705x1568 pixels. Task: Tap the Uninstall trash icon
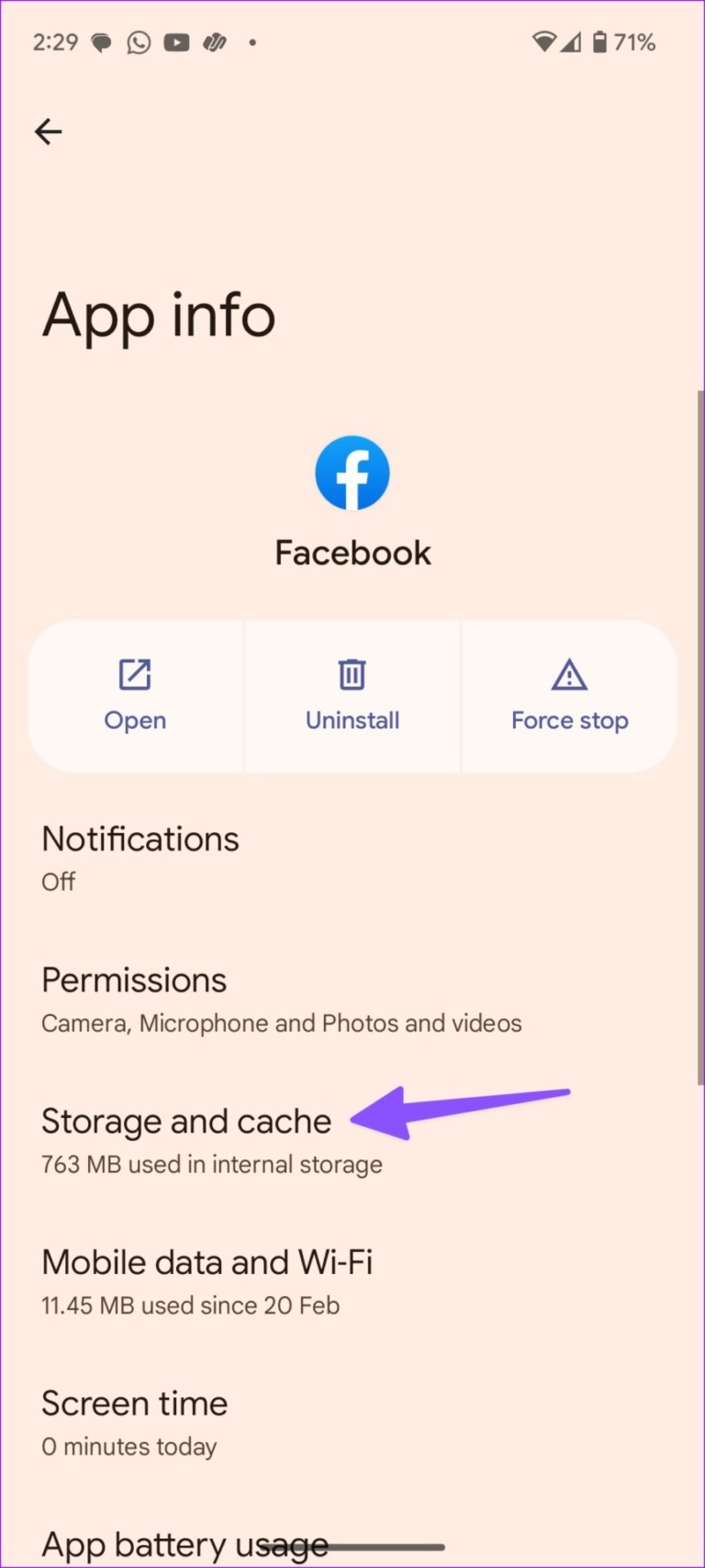pyautogui.click(x=352, y=674)
